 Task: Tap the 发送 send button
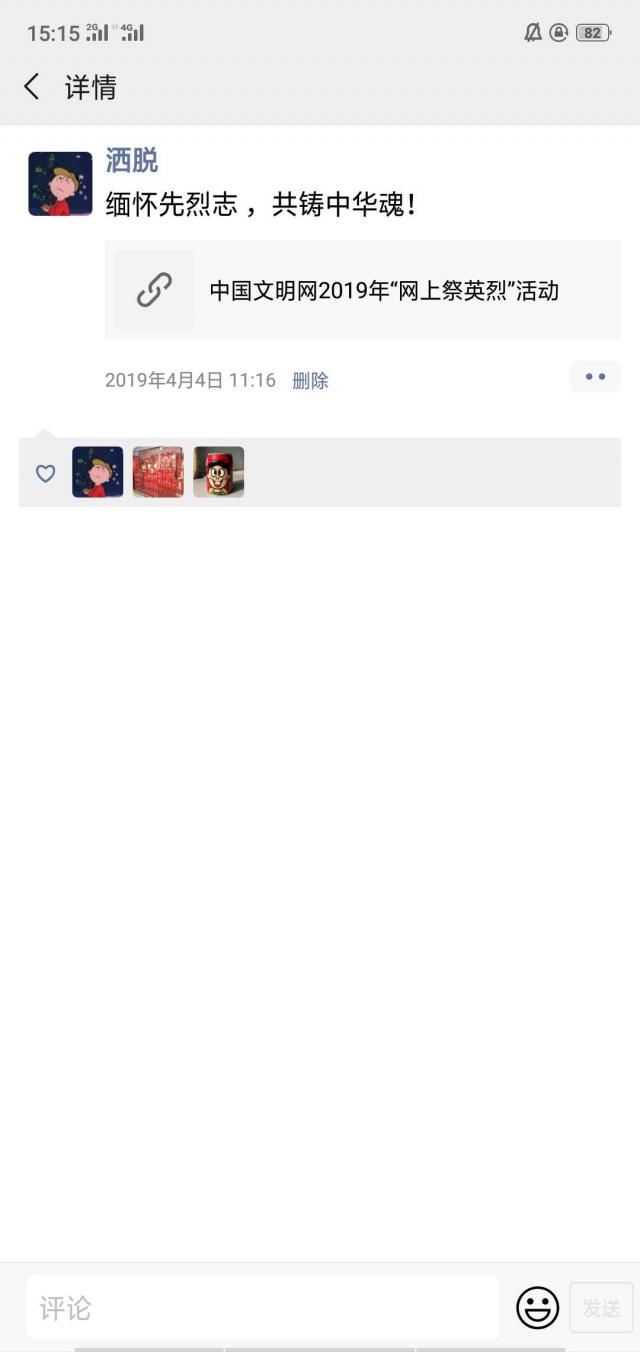click(x=601, y=1307)
